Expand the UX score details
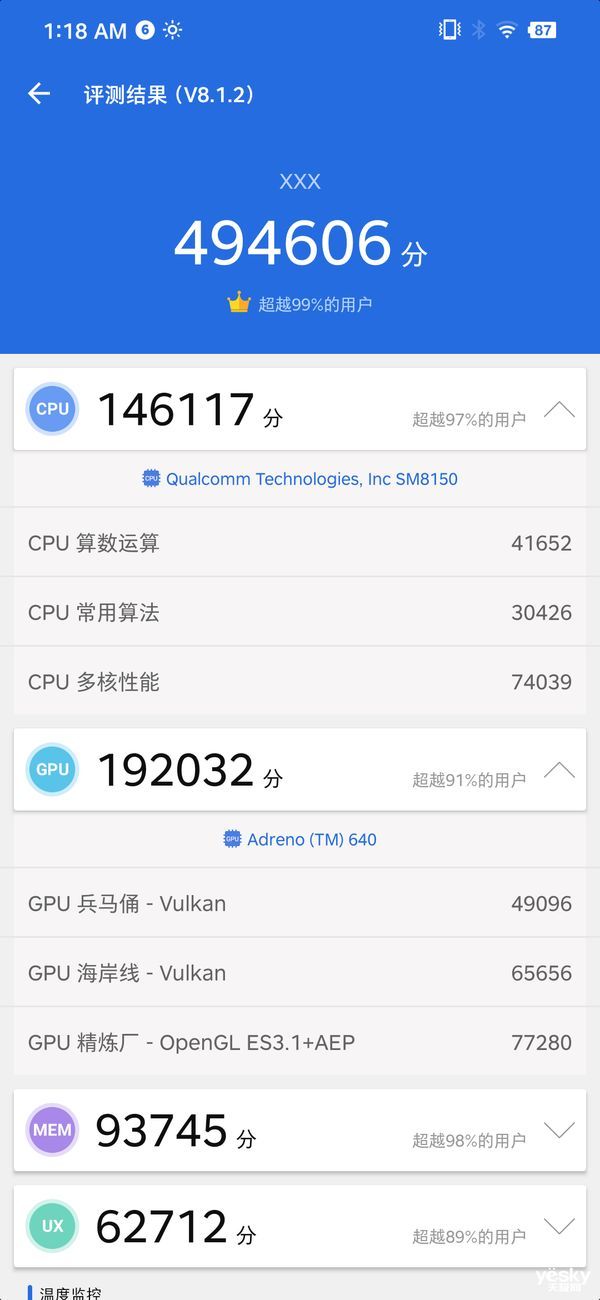The height and width of the screenshot is (1300, 600). [x=559, y=1226]
